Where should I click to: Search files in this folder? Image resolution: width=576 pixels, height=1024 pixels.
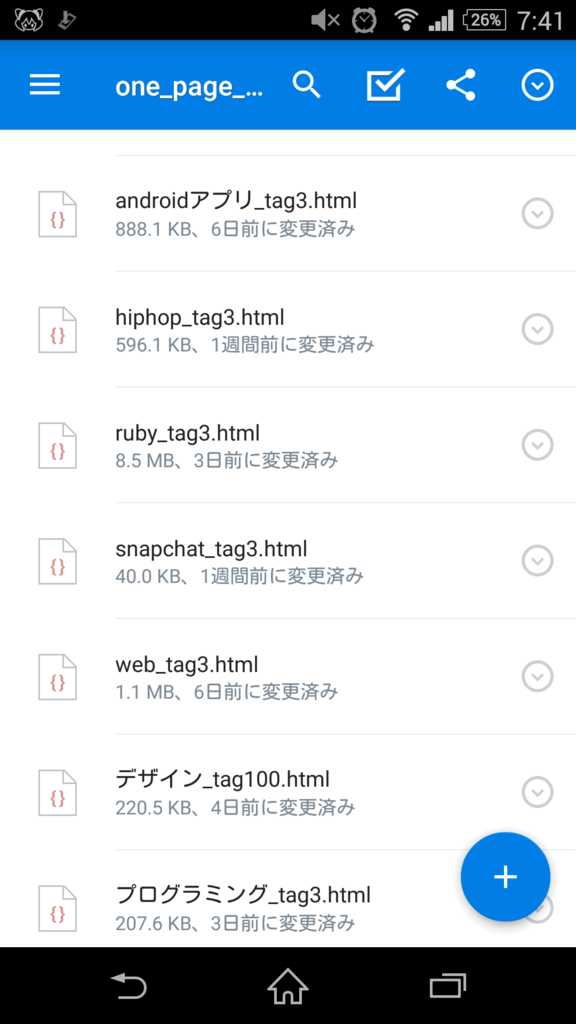306,85
